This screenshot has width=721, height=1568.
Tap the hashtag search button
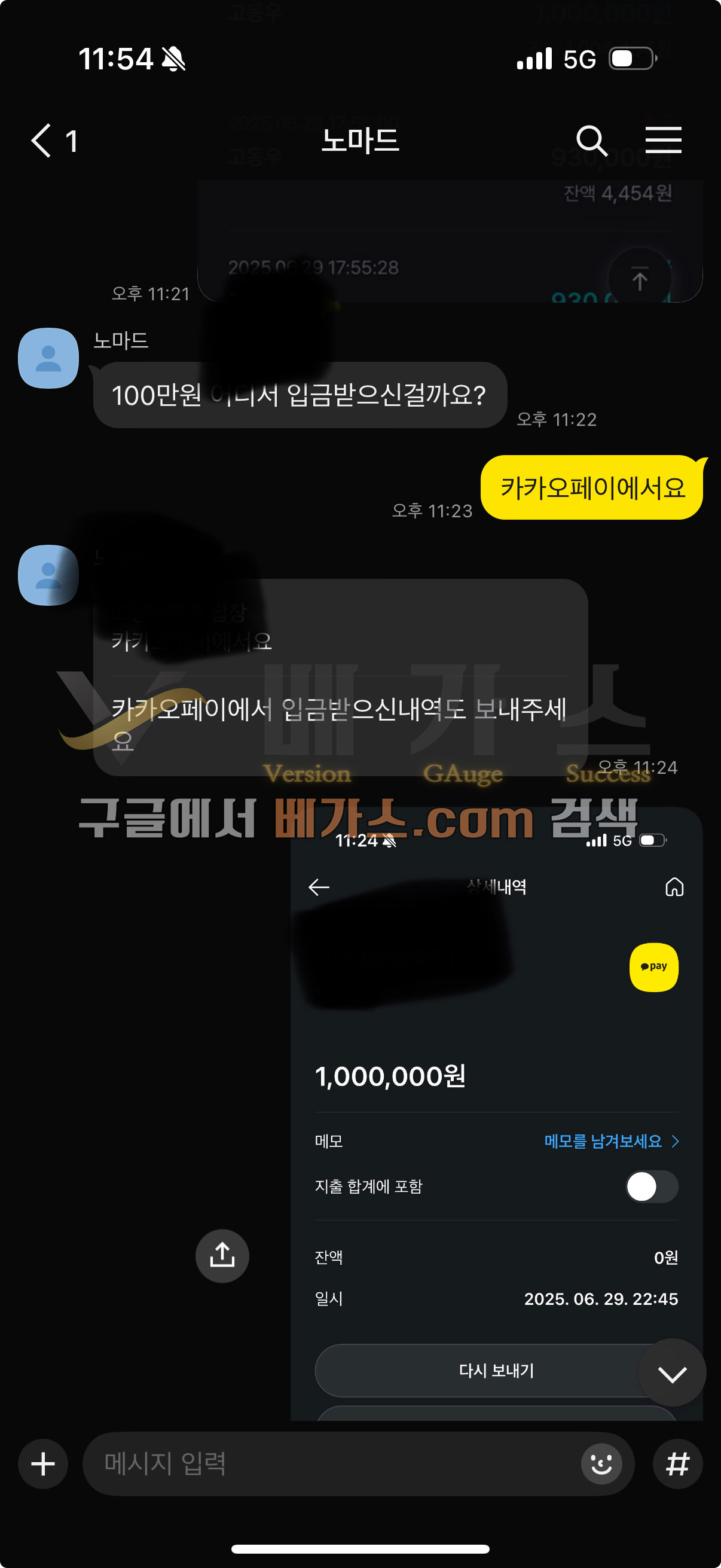point(677,1464)
